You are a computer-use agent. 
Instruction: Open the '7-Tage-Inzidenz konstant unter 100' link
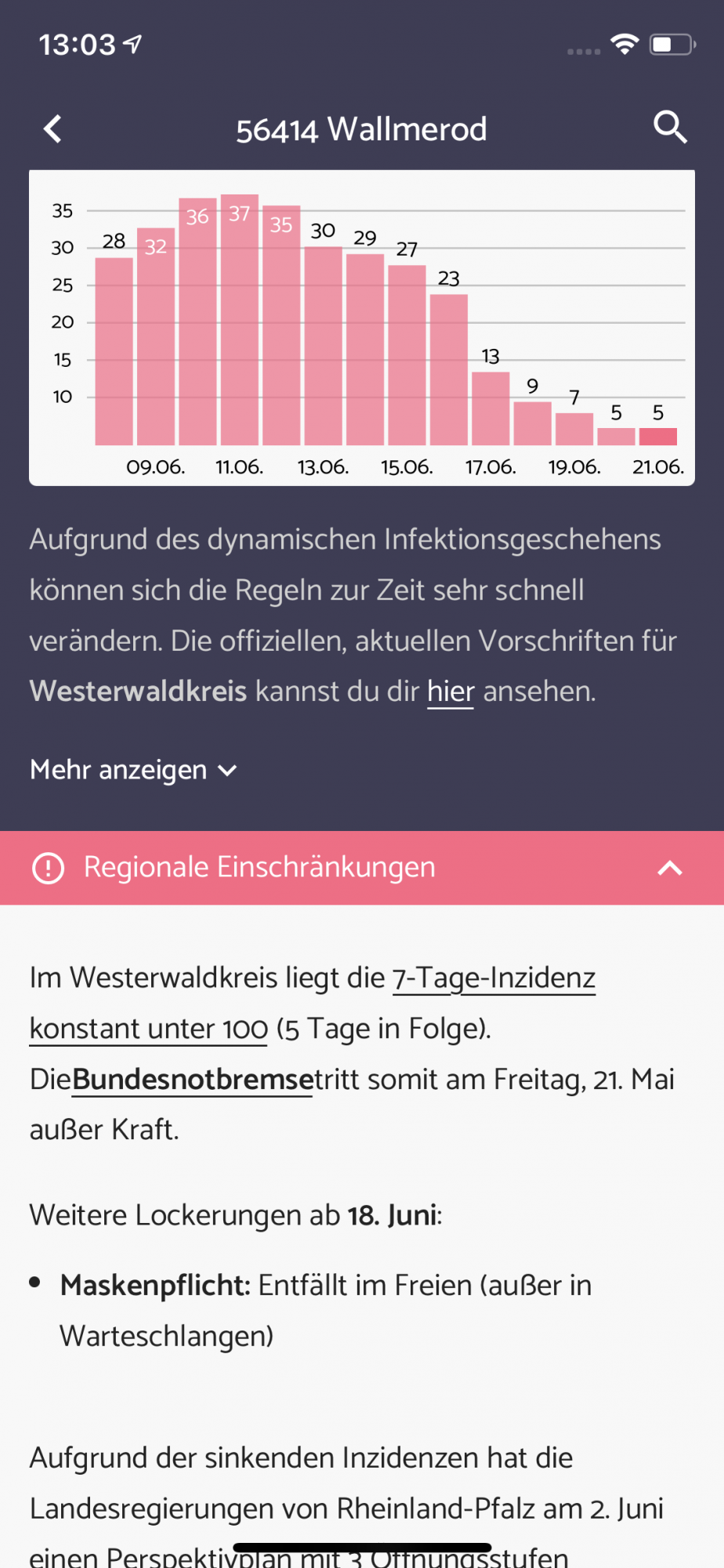pos(313,1004)
